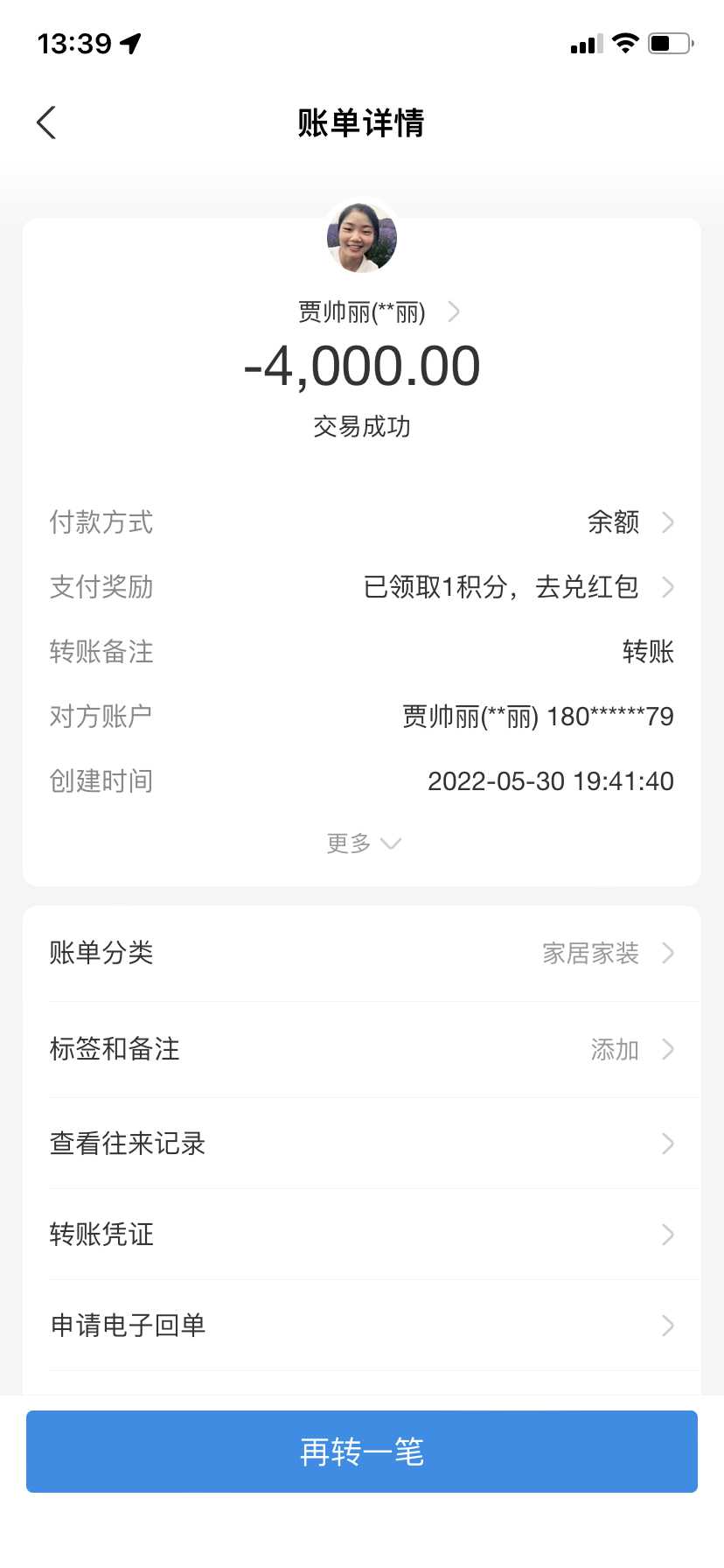Screen dimensions: 724x1568
Task: Open 付款方式 payment method details
Action: click(x=630, y=522)
